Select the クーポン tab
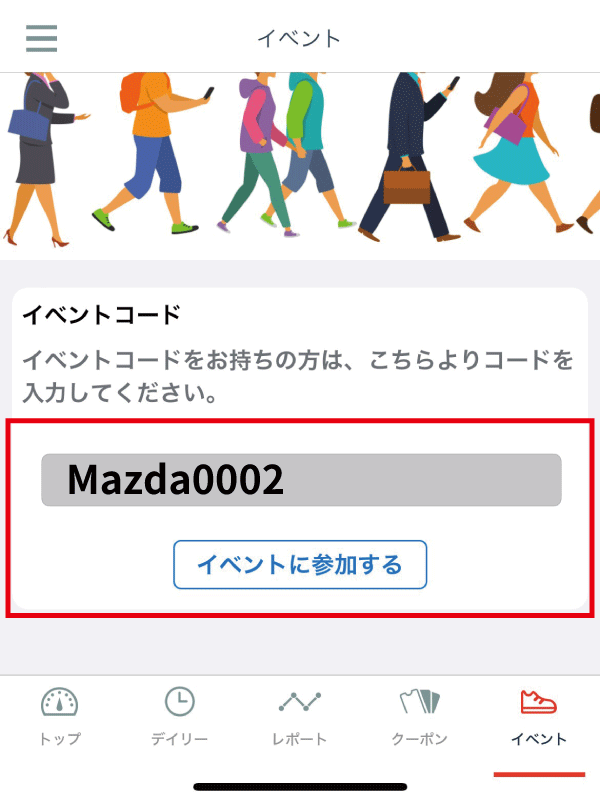600x800 pixels. pos(419,717)
